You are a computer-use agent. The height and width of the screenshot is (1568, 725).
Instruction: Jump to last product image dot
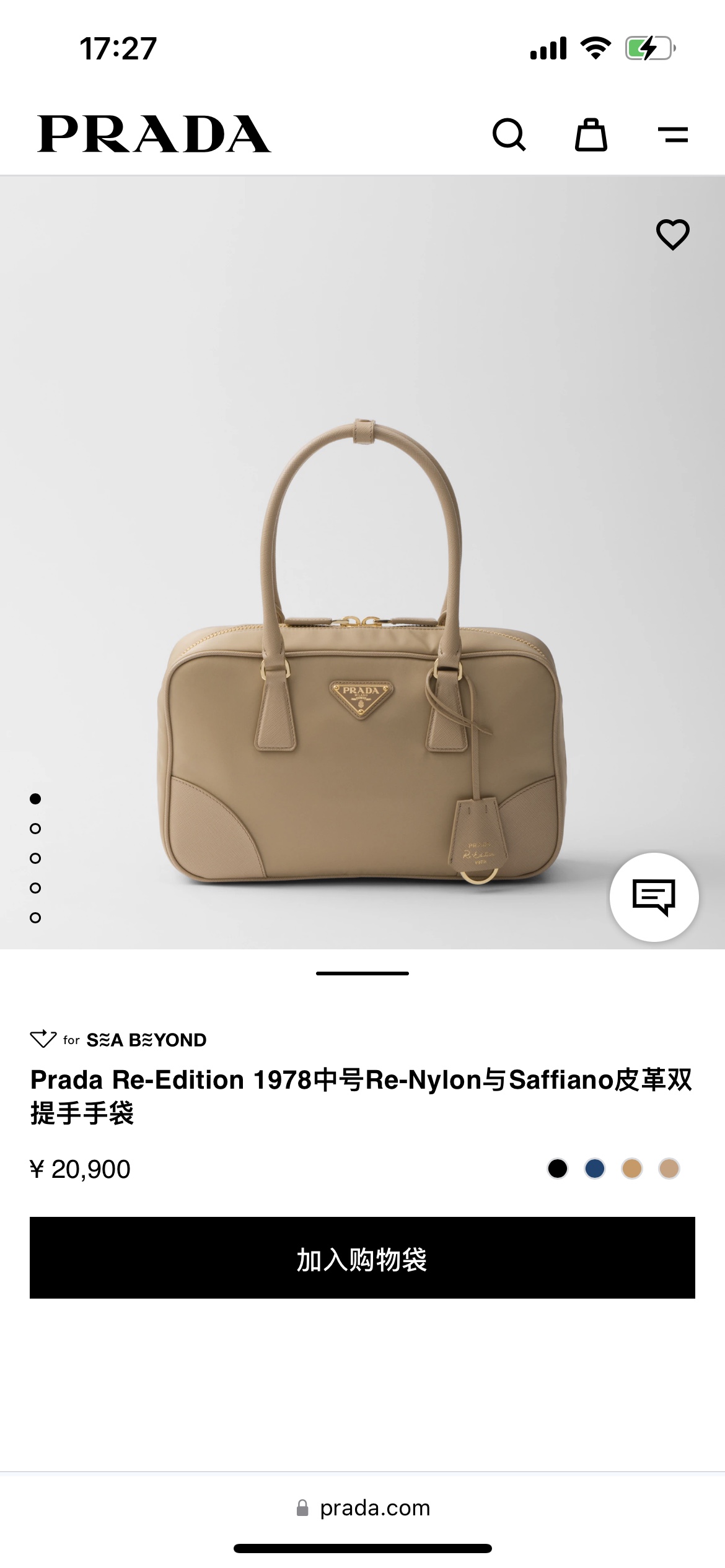(35, 918)
